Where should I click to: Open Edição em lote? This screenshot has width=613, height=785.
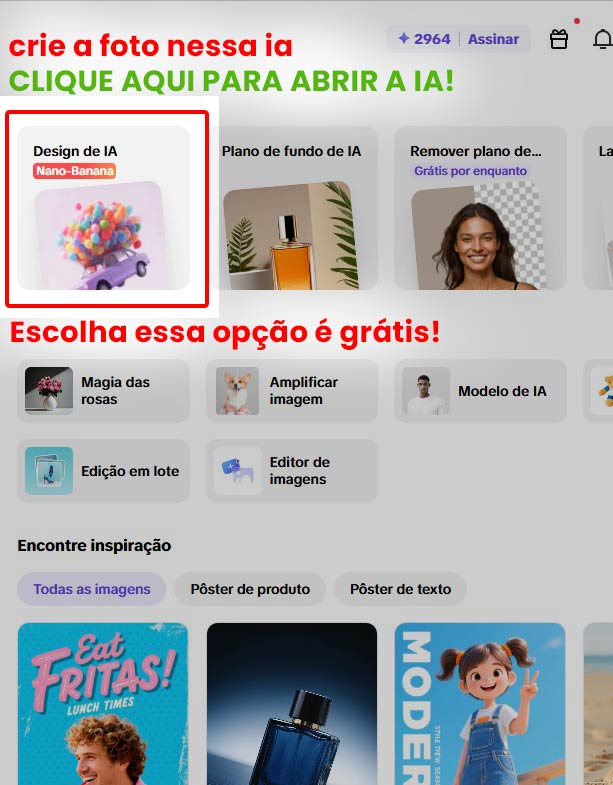coord(104,471)
